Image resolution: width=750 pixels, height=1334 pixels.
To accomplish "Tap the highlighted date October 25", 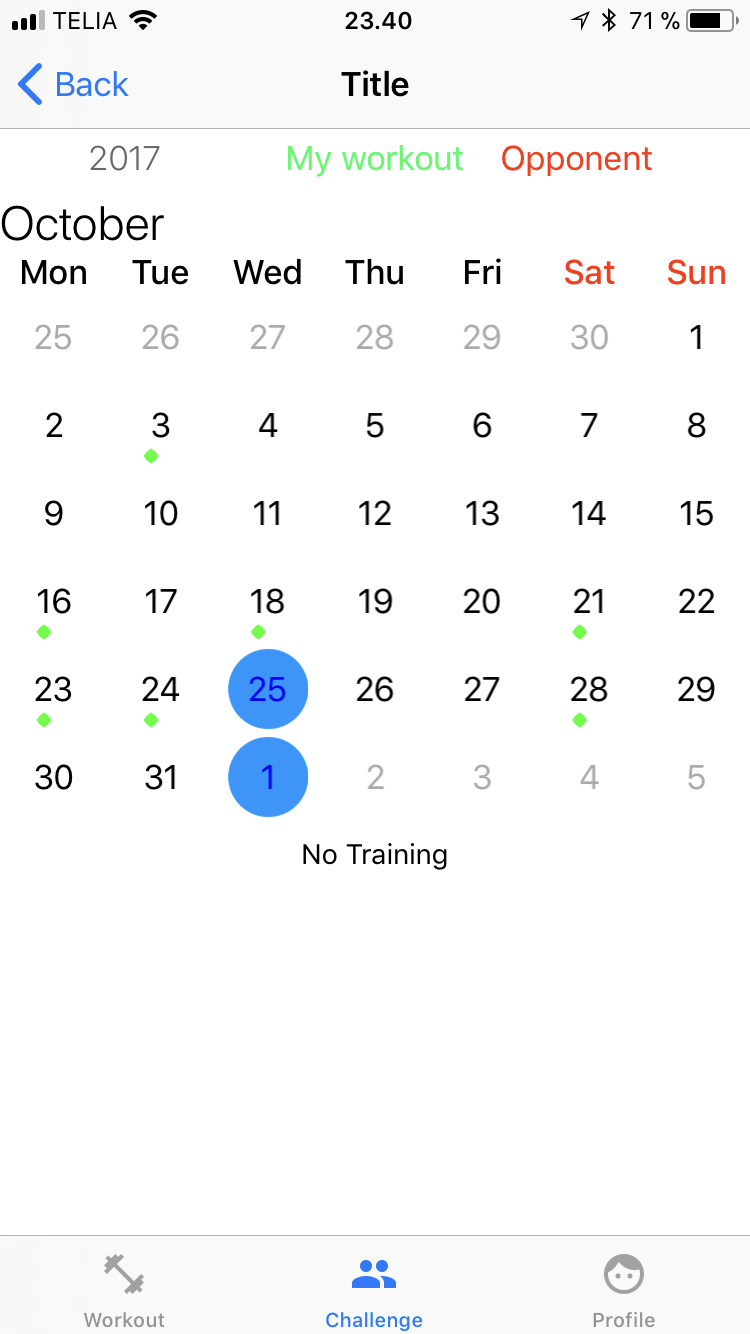I will pyautogui.click(x=268, y=689).
